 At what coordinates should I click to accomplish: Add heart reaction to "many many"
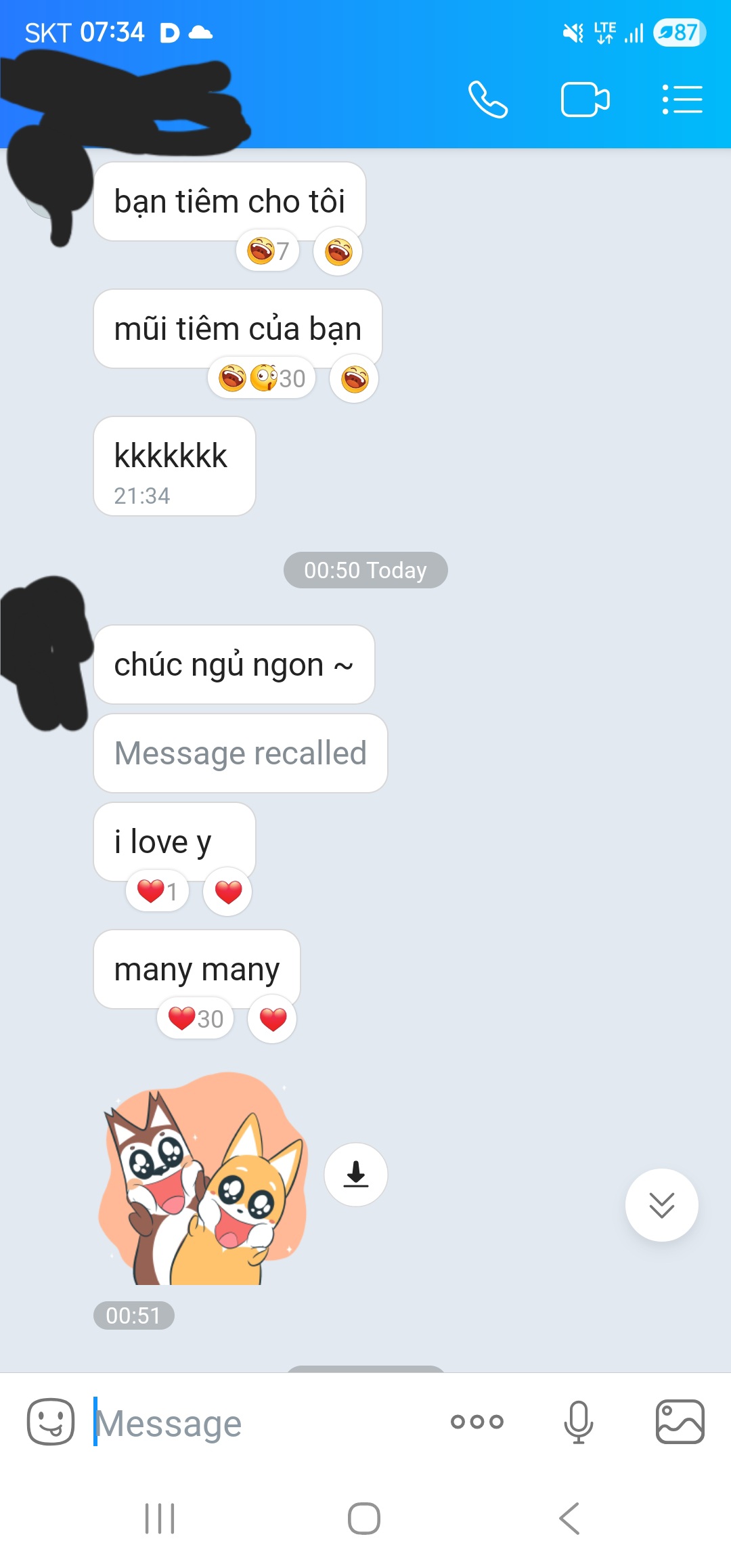[x=273, y=1019]
